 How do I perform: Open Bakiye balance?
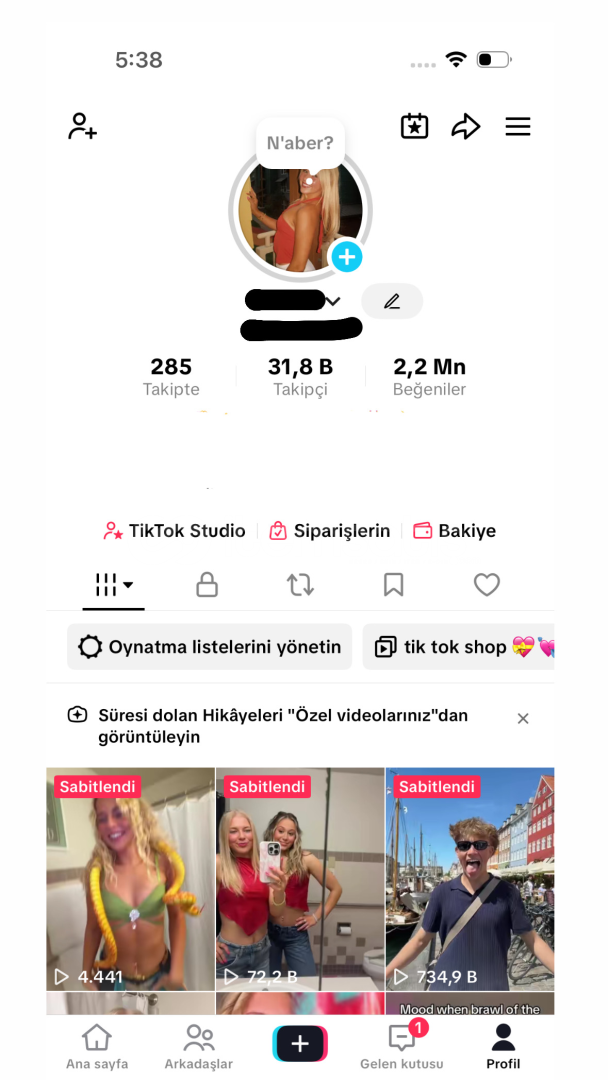click(x=455, y=531)
